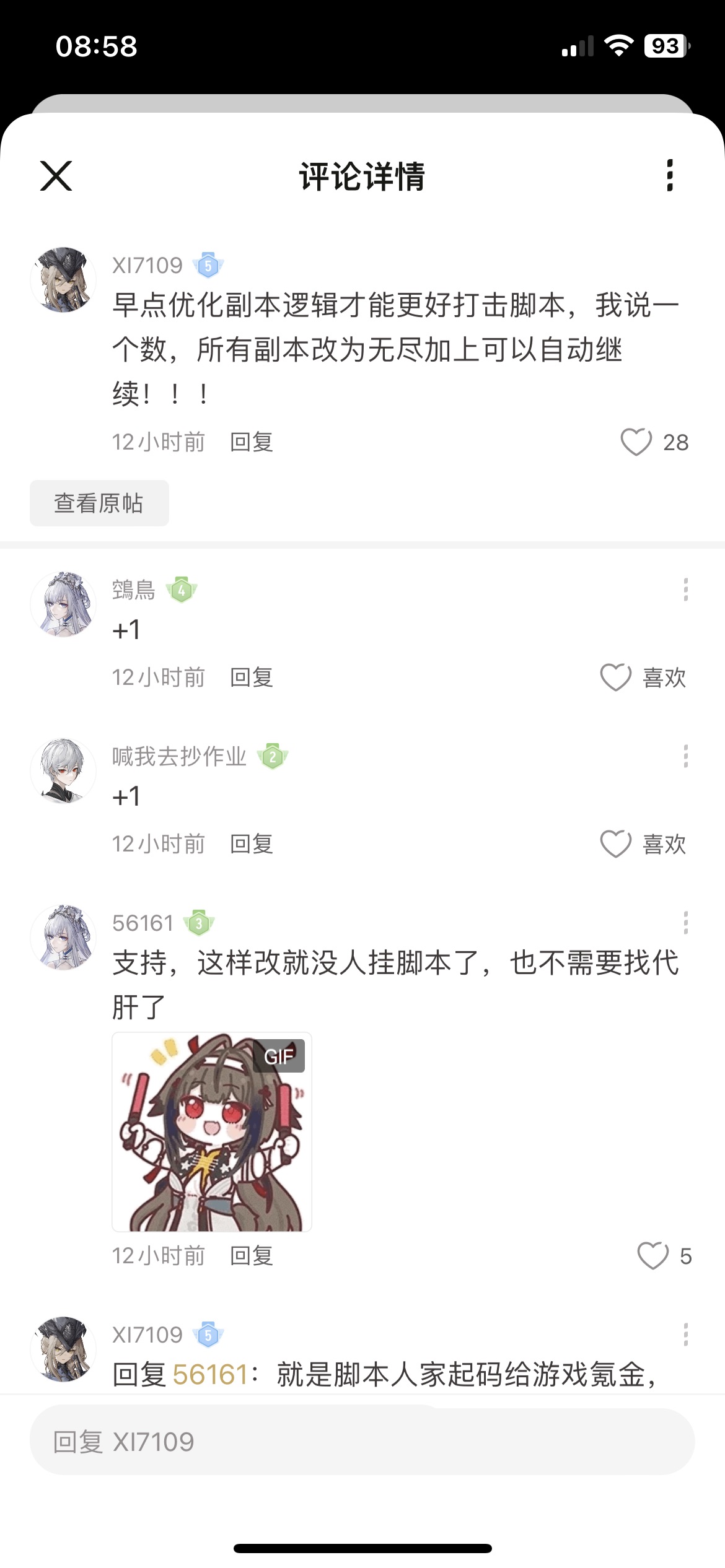Viewport: 725px width, 1568px height.
Task: Like 喊我去抄作业's +1 comment
Action: [616, 844]
